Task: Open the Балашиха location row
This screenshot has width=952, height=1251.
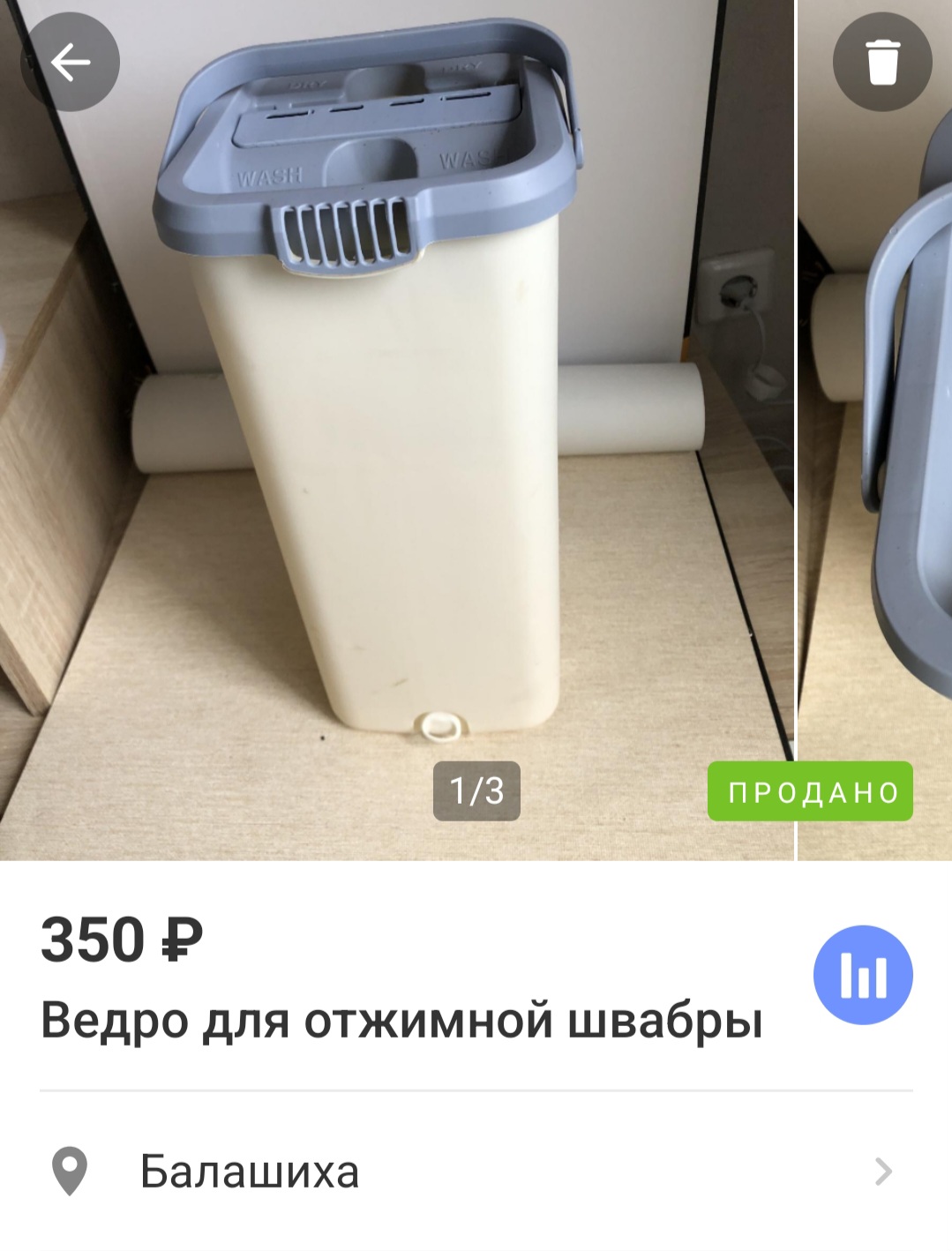Action: click(476, 1172)
